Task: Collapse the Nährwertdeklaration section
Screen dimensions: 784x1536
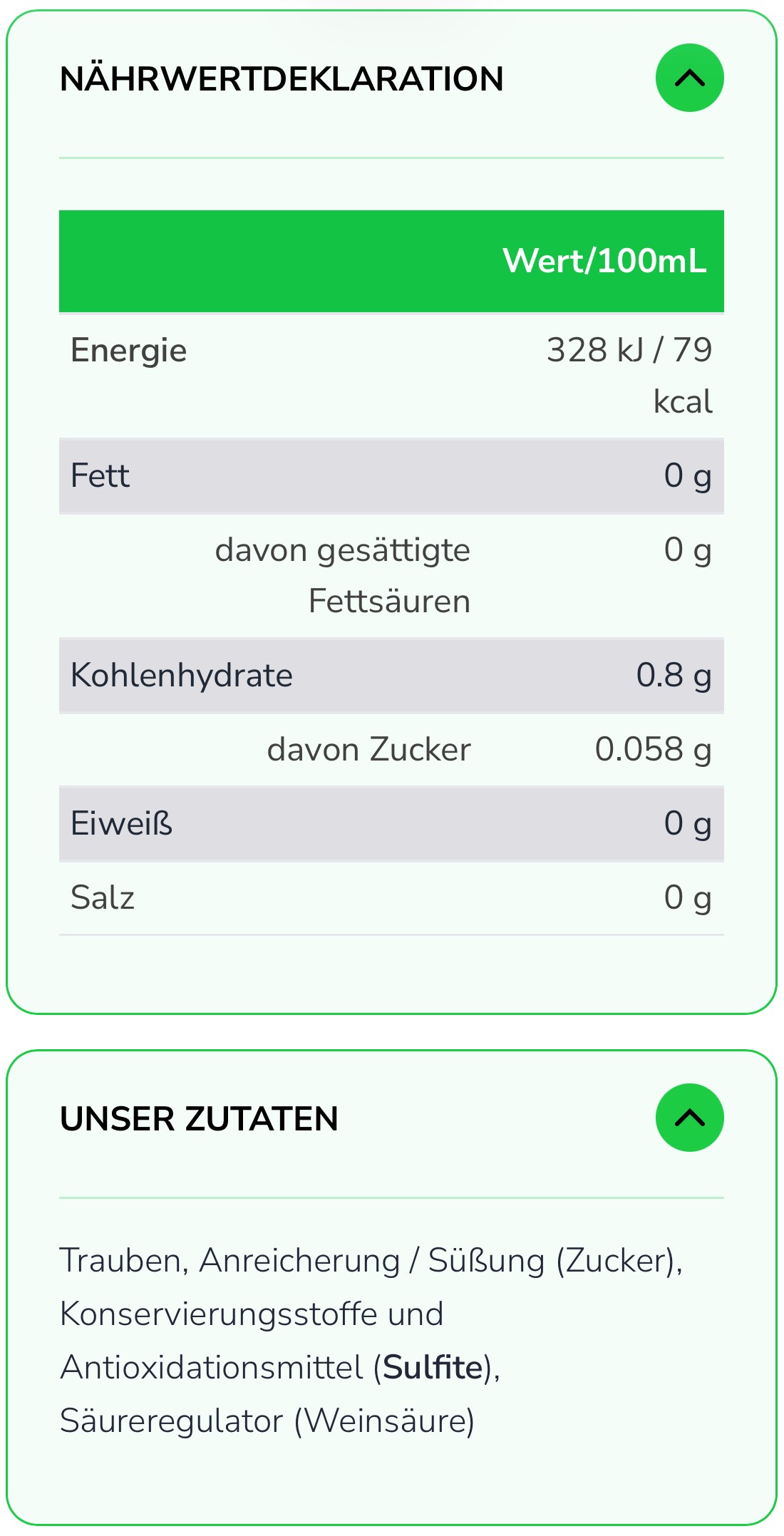Action: (x=689, y=78)
